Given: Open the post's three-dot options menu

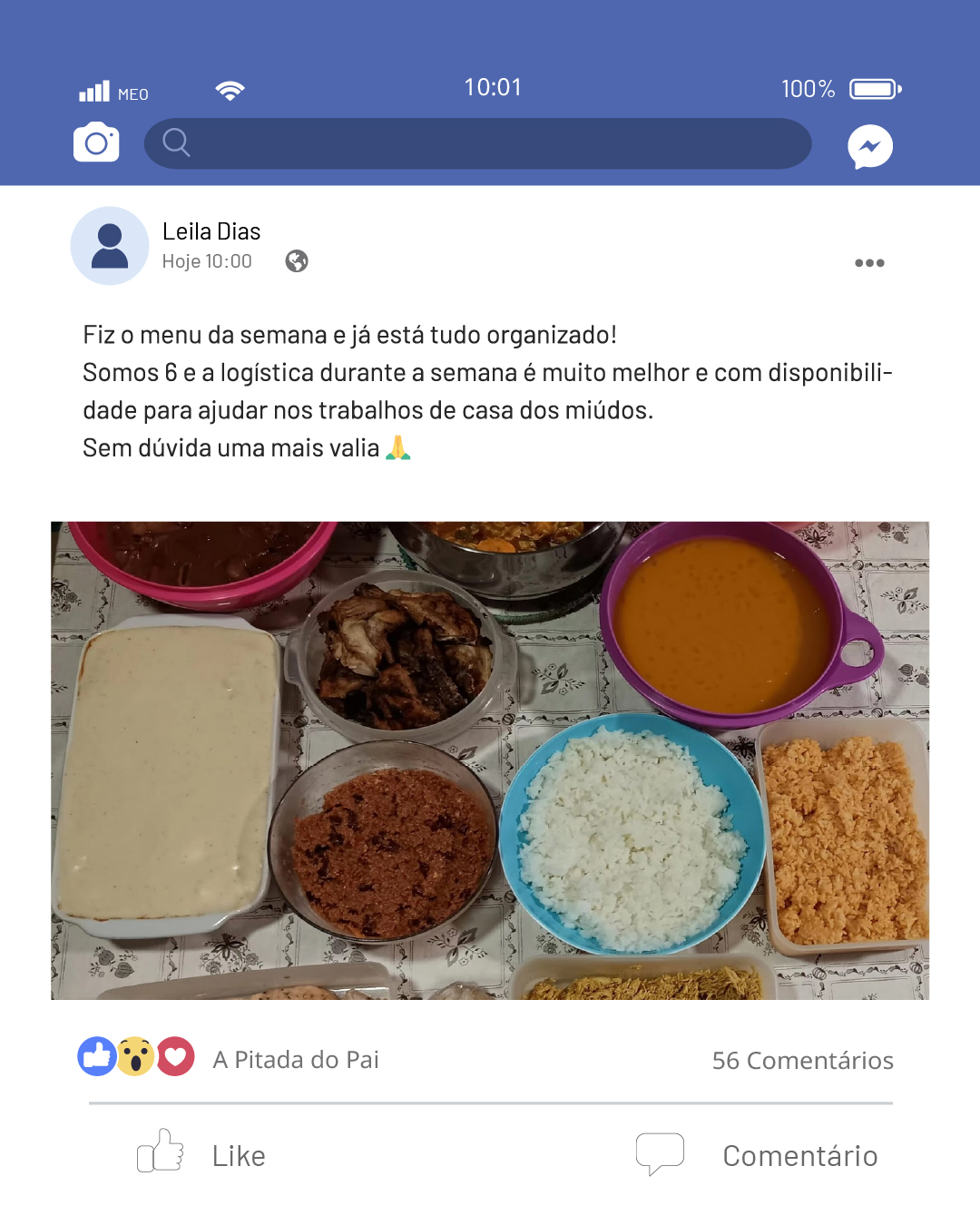Looking at the screenshot, I should tap(868, 263).
